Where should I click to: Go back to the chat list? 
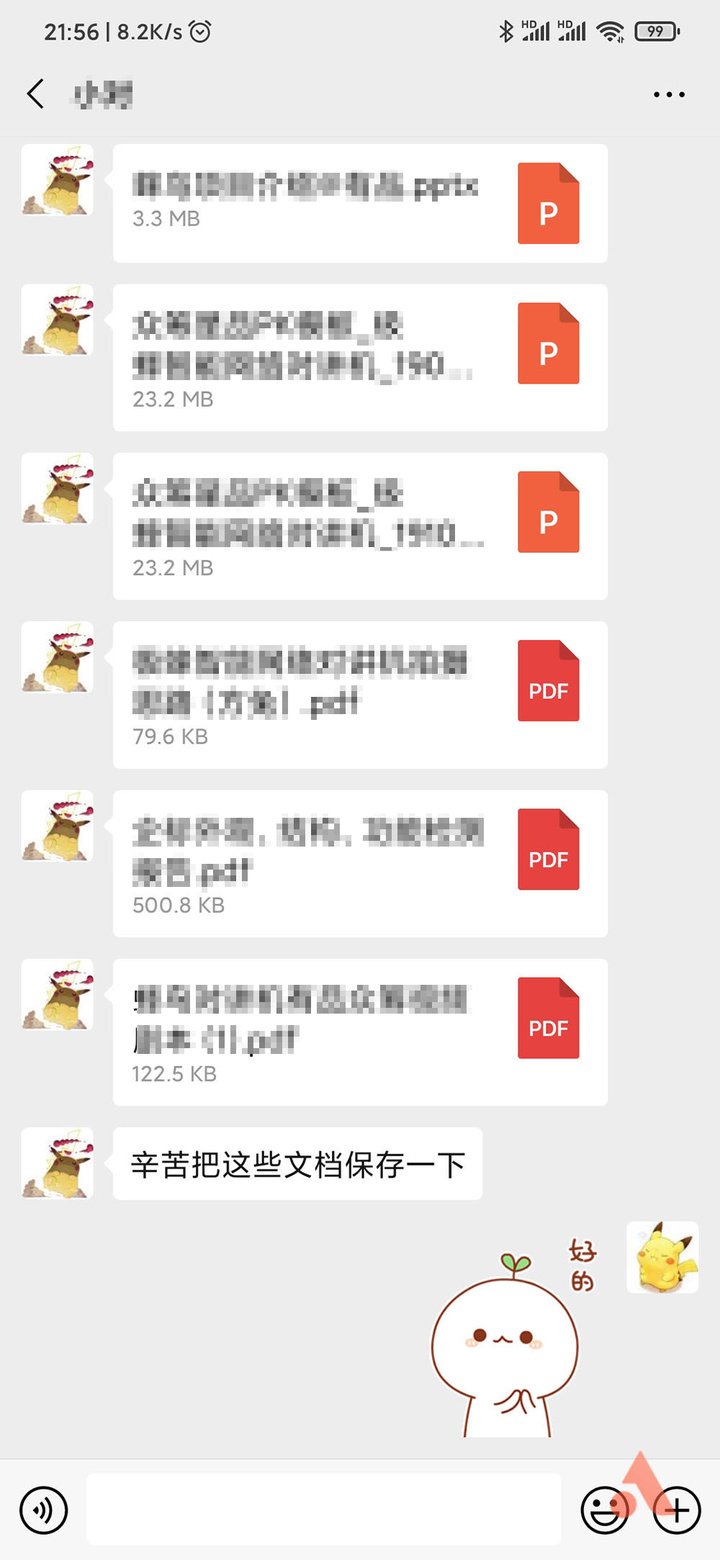[36, 94]
